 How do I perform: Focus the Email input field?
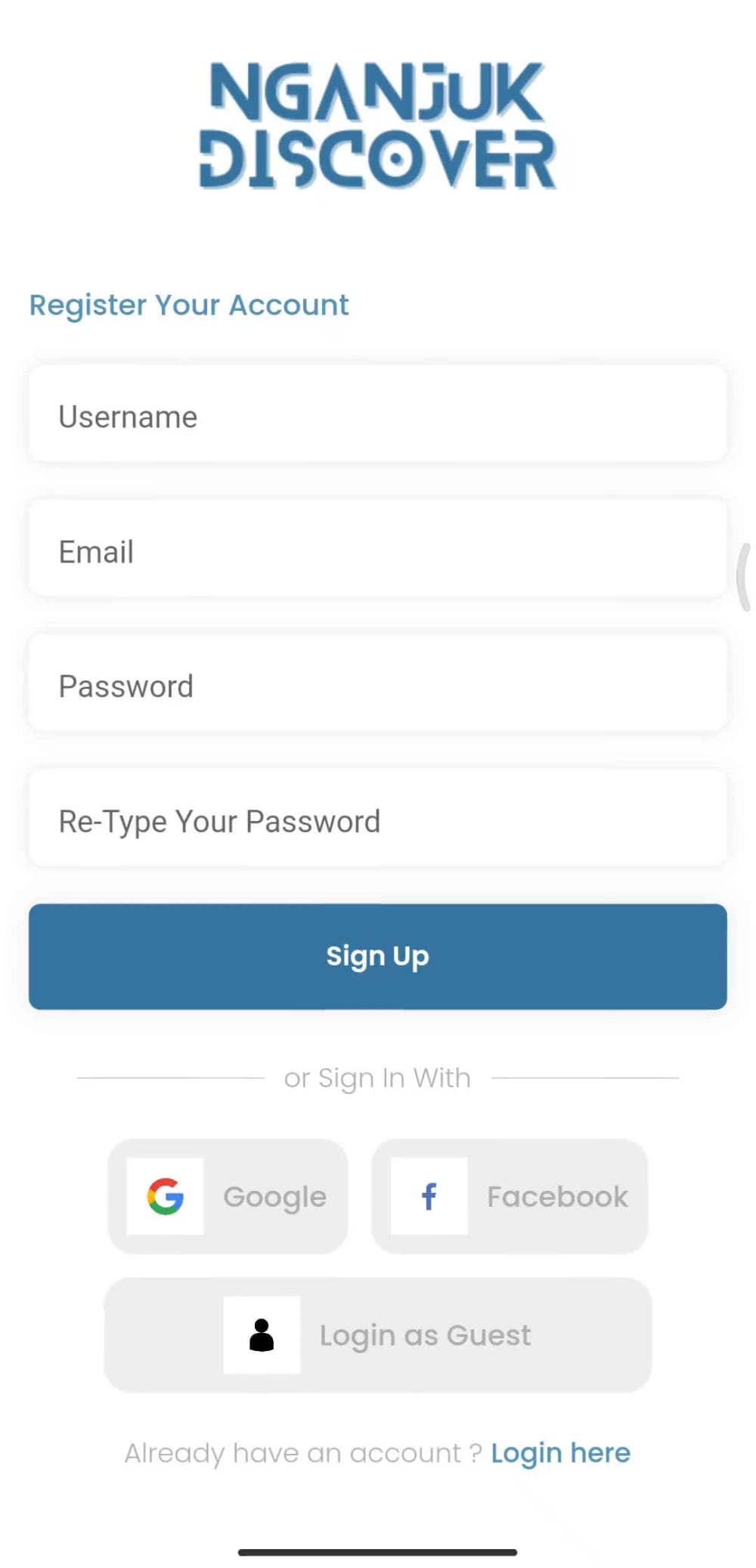coord(377,548)
